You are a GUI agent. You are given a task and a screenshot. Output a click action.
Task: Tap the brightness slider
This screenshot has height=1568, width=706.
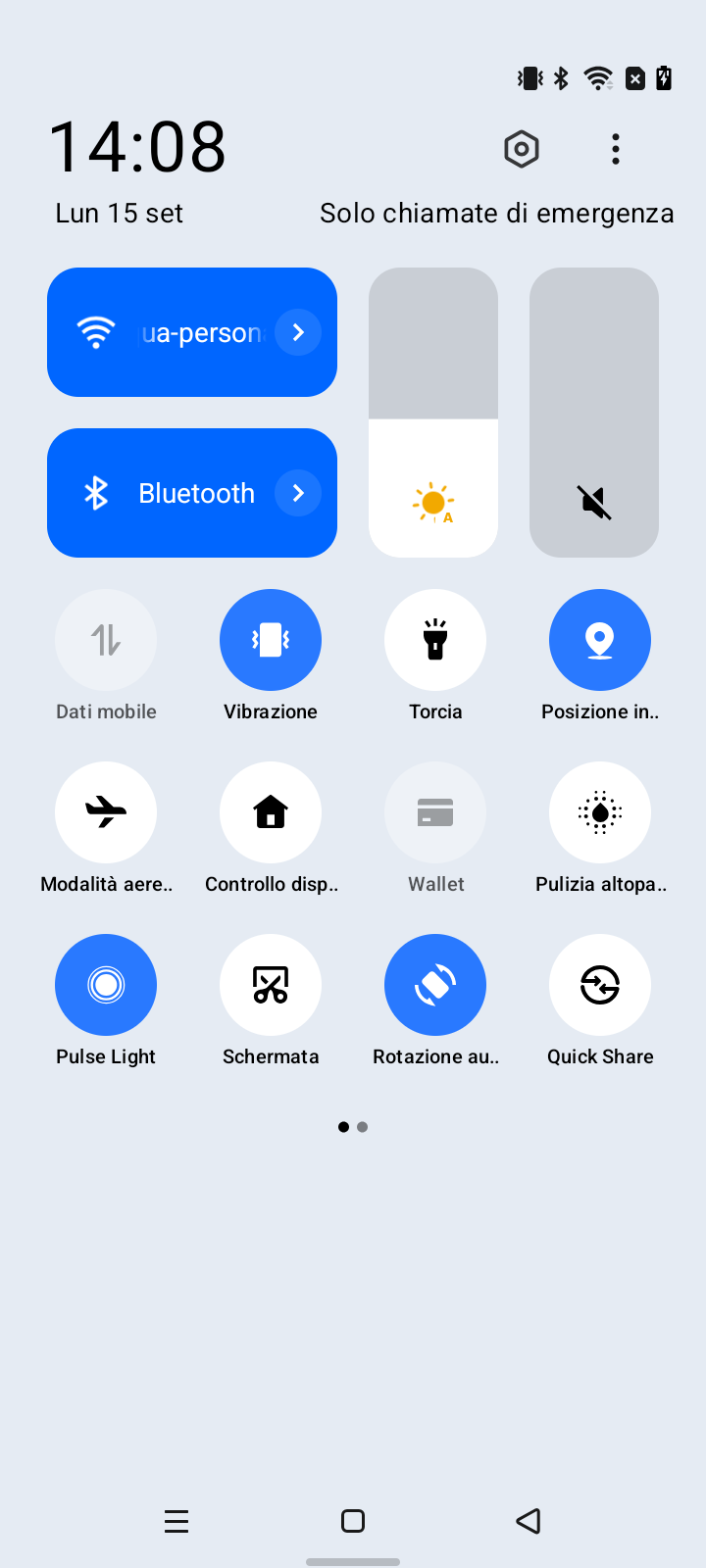[x=433, y=412]
